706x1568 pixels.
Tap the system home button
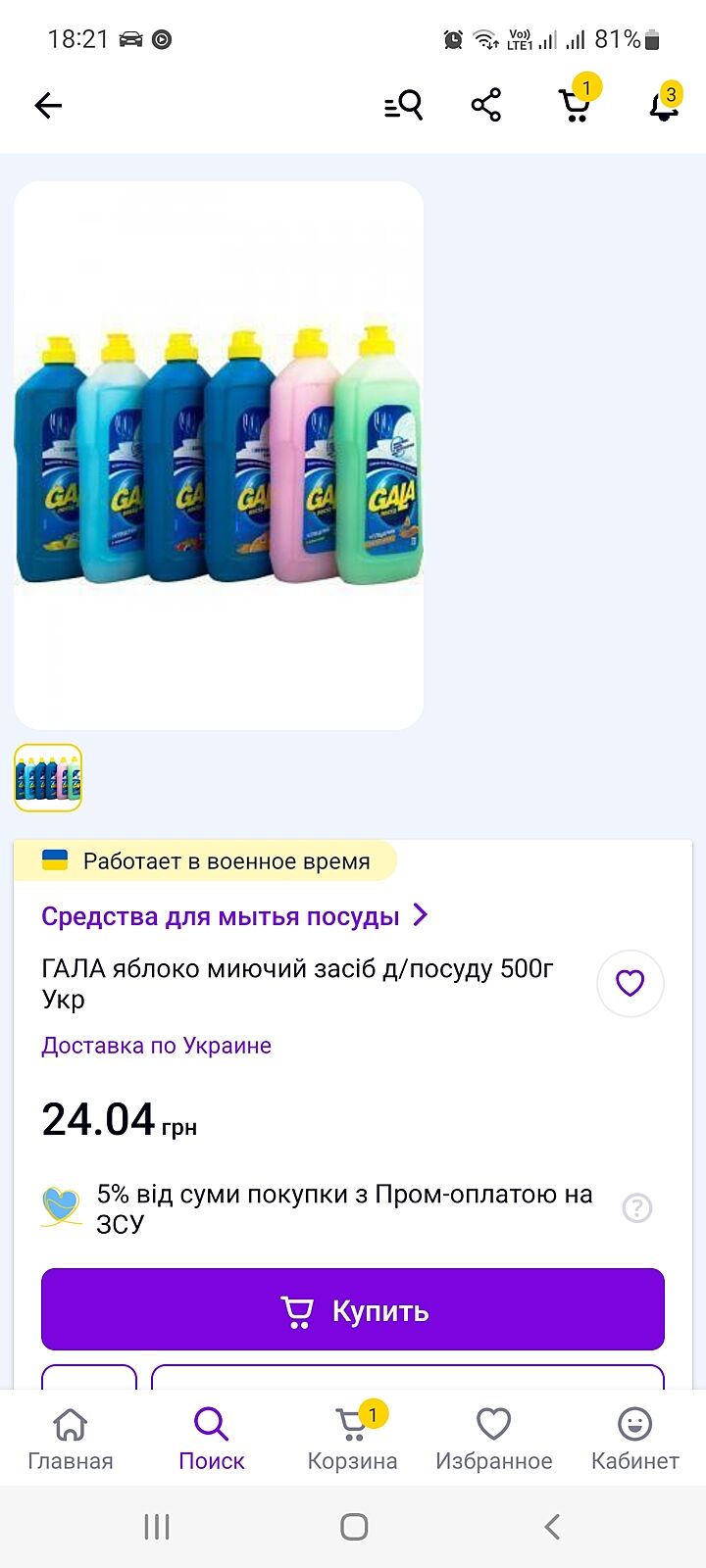pos(354,1527)
